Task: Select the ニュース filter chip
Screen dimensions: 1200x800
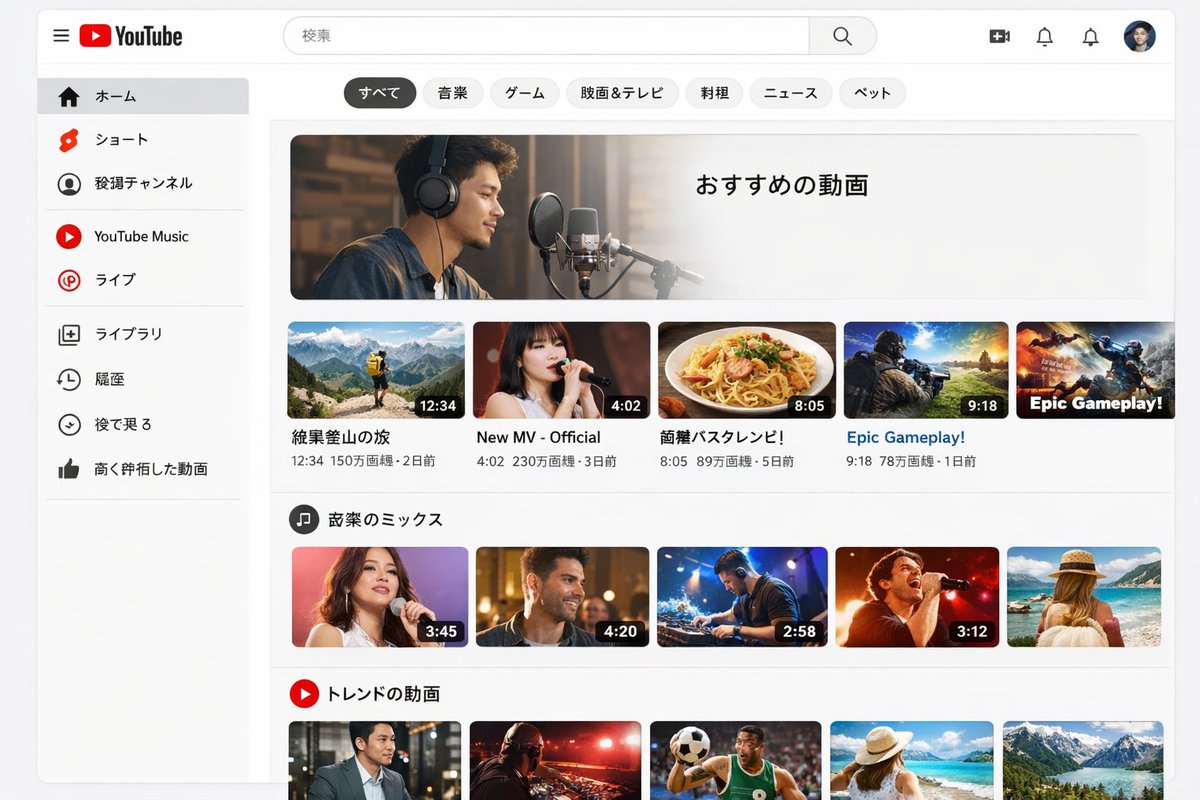Action: click(x=791, y=93)
